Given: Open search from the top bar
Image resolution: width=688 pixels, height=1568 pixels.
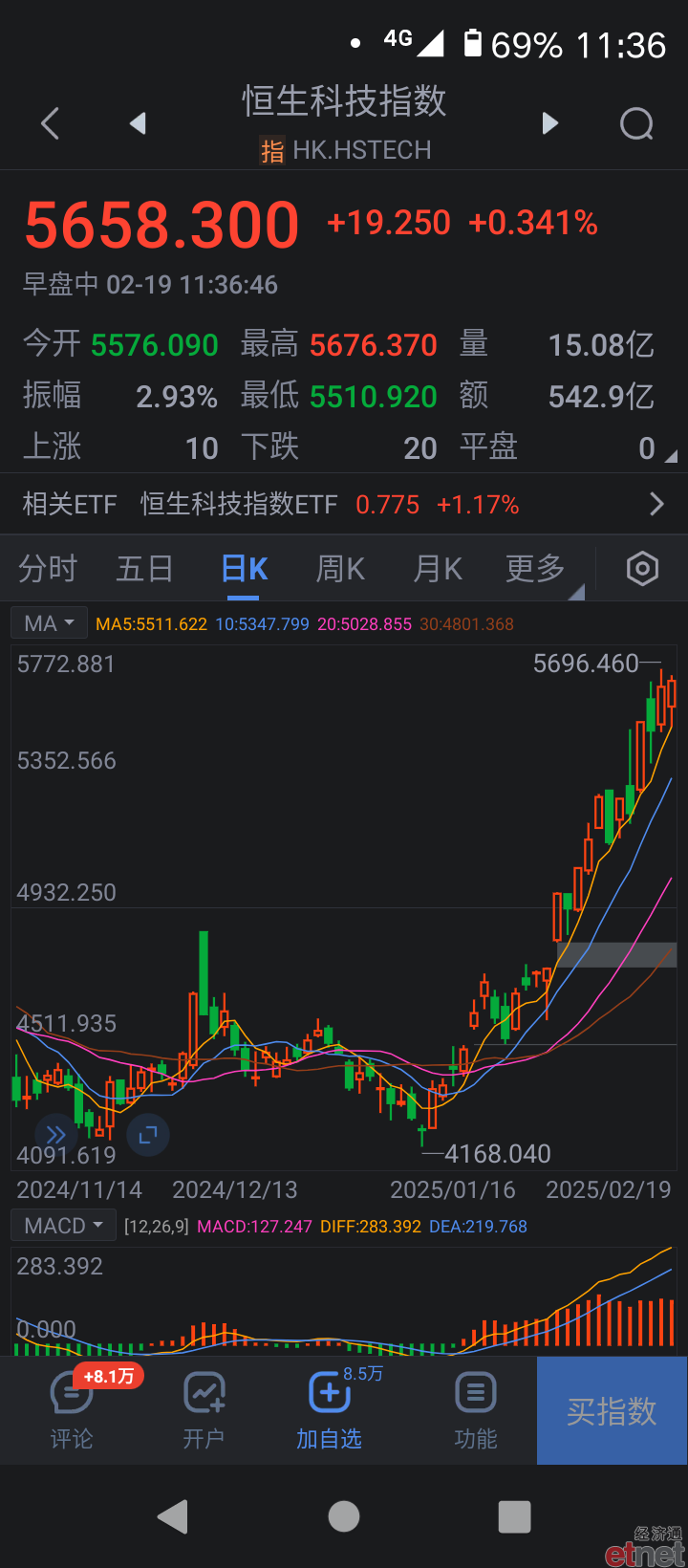Looking at the screenshot, I should (636, 123).
